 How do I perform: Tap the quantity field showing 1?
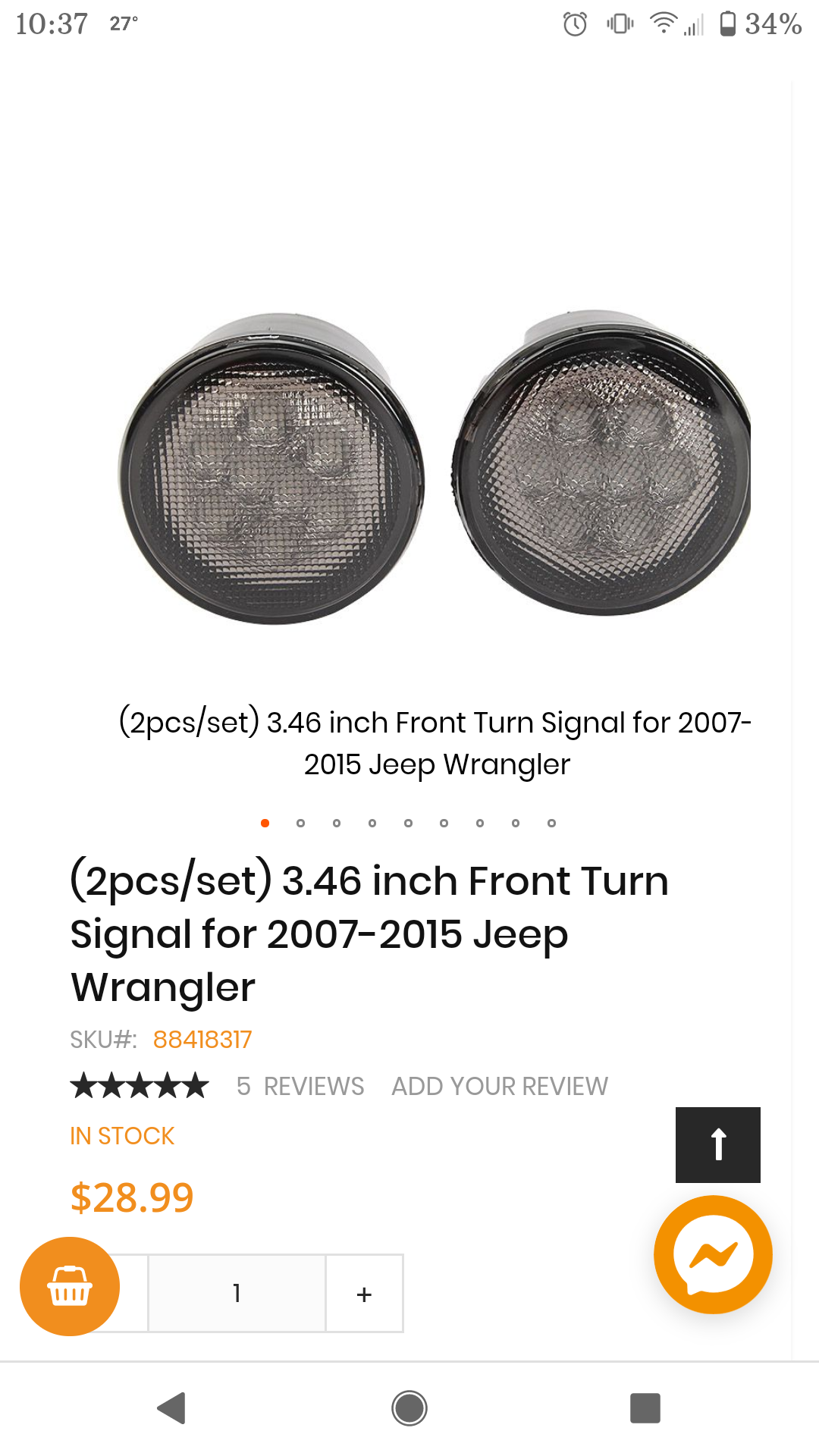237,1294
